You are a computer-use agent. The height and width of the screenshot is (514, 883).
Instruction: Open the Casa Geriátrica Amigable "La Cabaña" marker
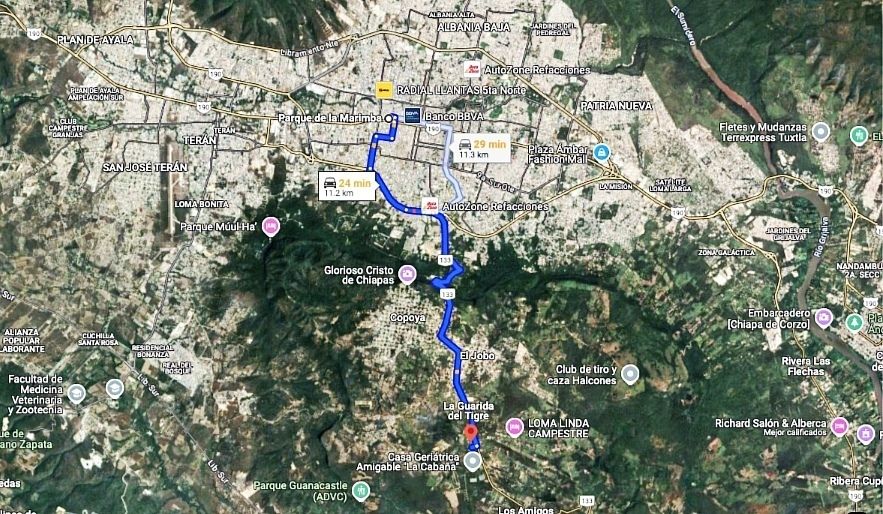pyautogui.click(x=472, y=461)
